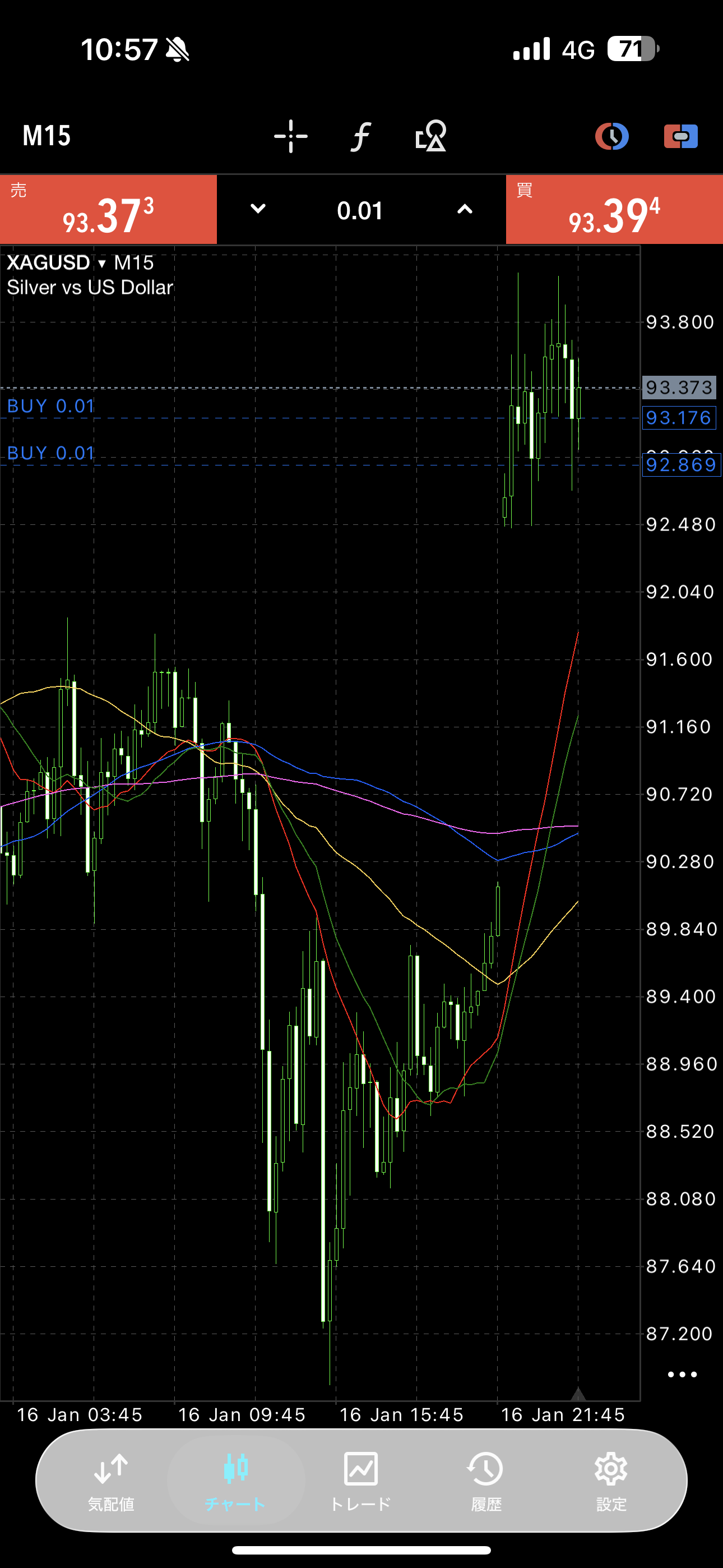Increase the lot volume
The width and height of the screenshot is (723, 1568).
pyautogui.click(x=465, y=209)
